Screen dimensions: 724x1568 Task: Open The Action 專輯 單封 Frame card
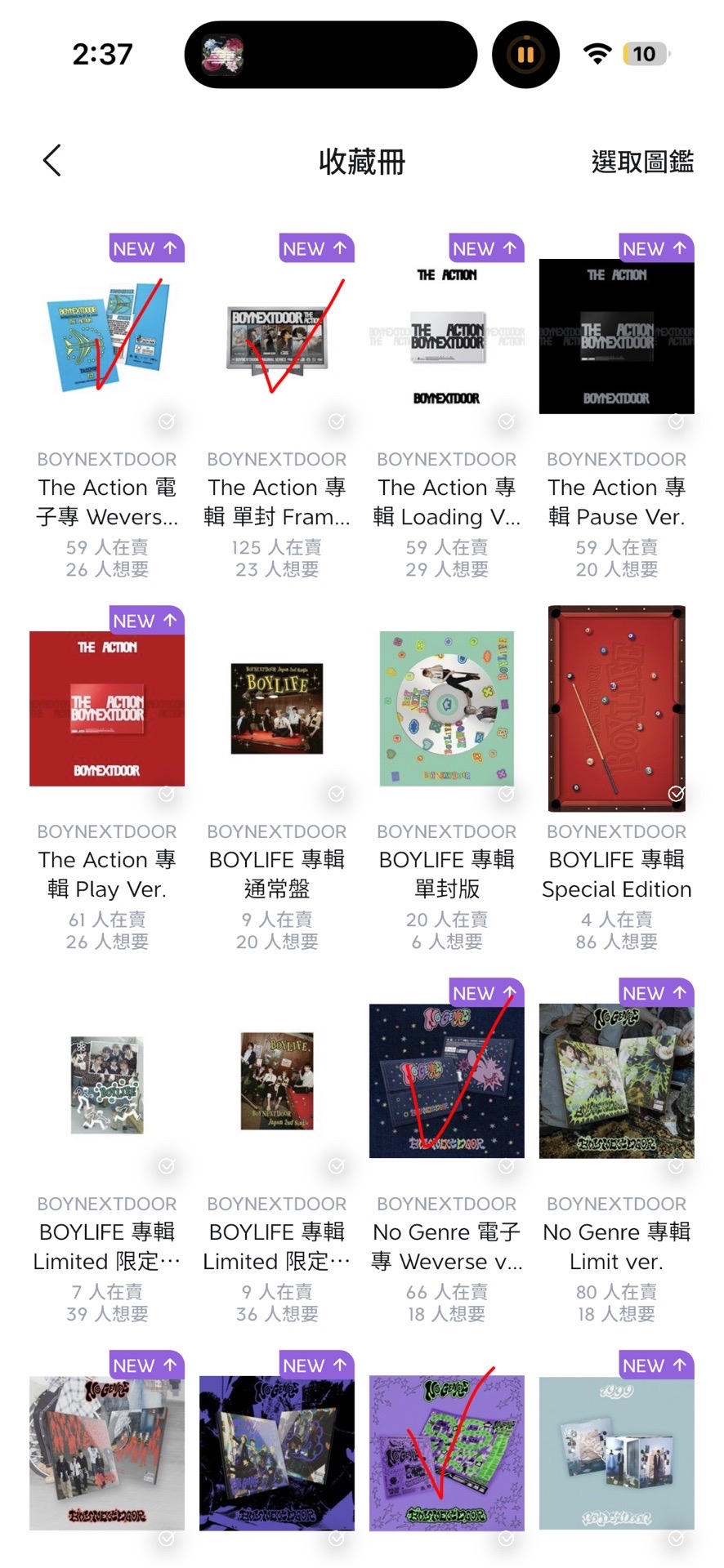click(x=277, y=336)
